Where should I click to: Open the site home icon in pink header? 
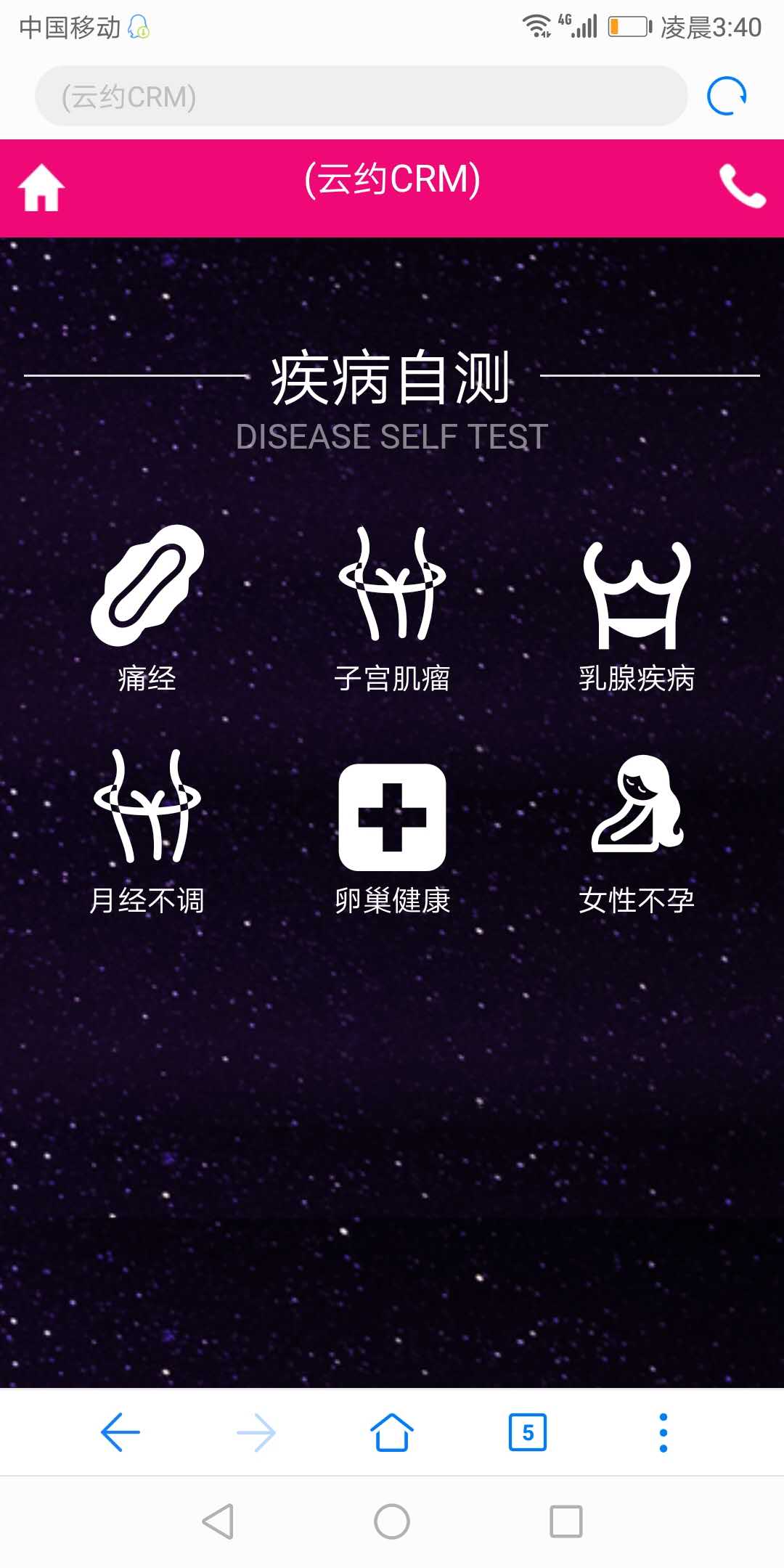(x=41, y=188)
